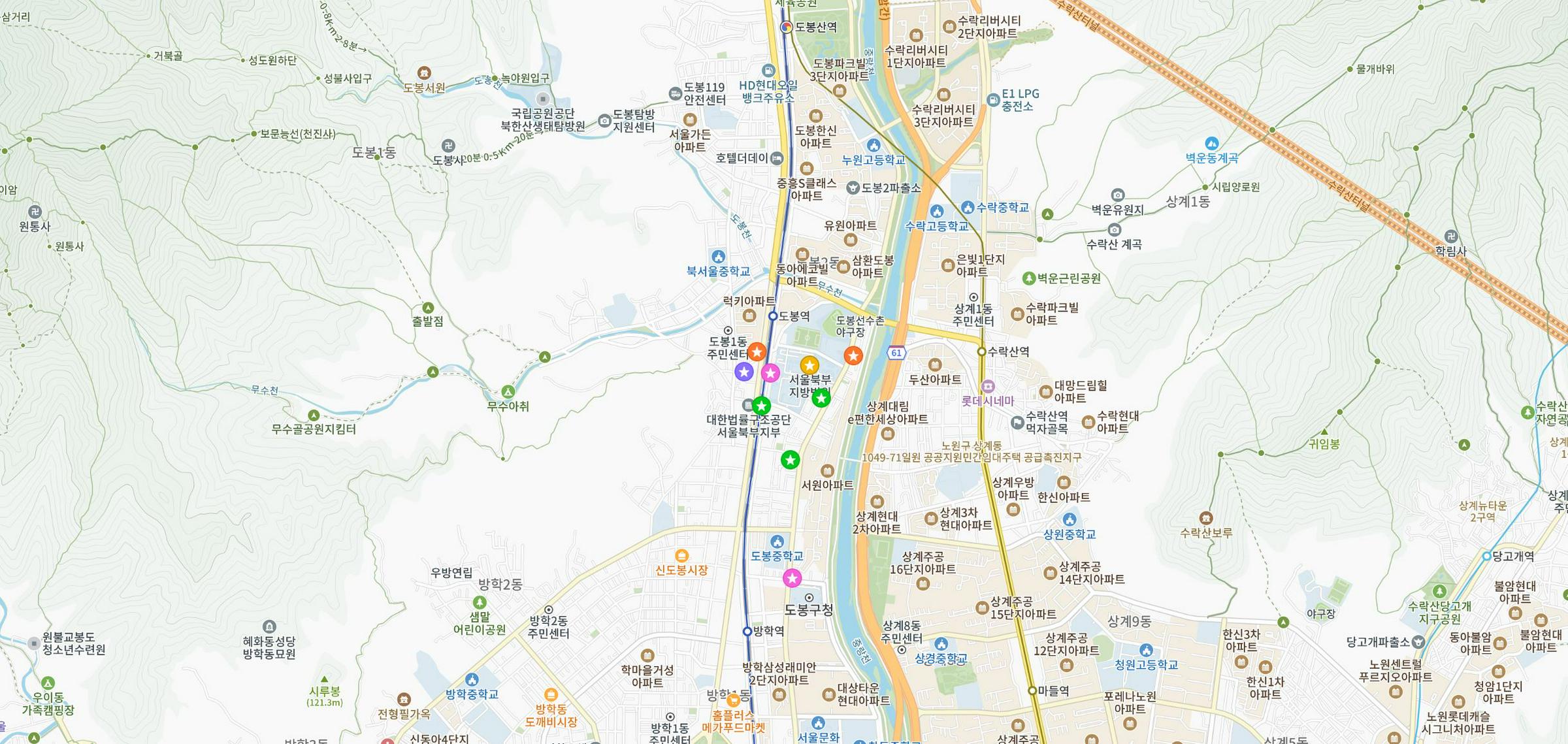Viewport: 1568px width, 744px height.
Task: Select the green star at 대한법률구조공단
Action: click(x=761, y=406)
